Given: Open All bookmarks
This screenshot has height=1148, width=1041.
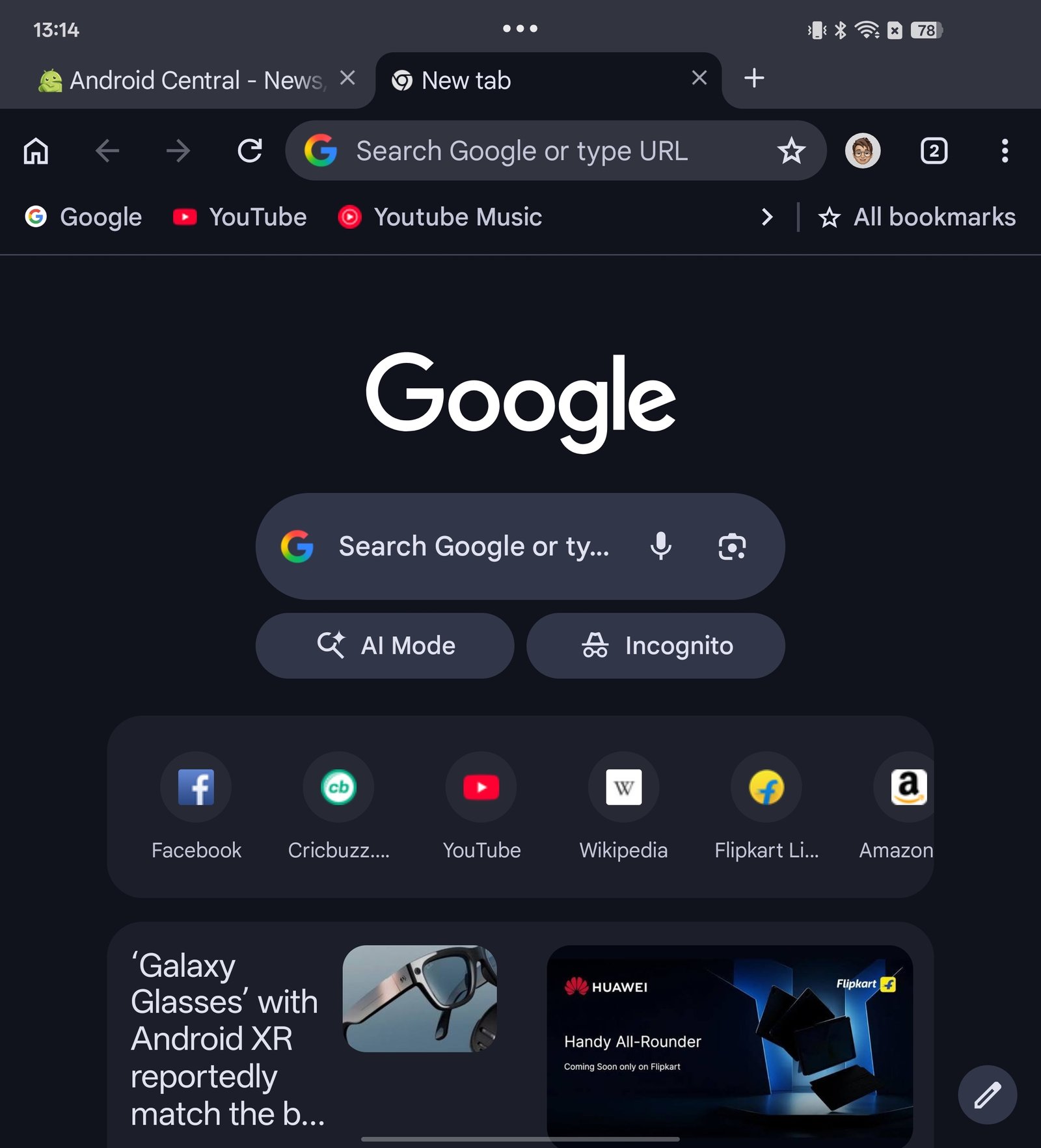Looking at the screenshot, I should pos(917,217).
